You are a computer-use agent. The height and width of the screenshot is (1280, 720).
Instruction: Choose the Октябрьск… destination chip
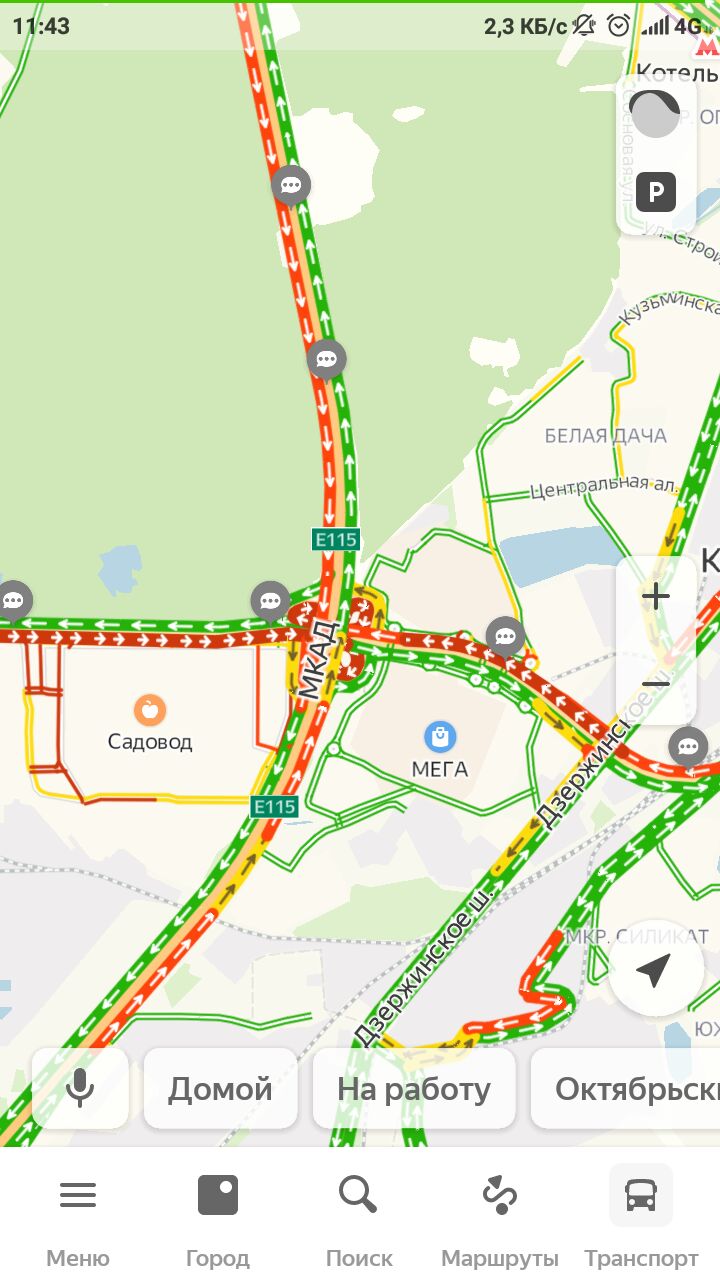[630, 1088]
